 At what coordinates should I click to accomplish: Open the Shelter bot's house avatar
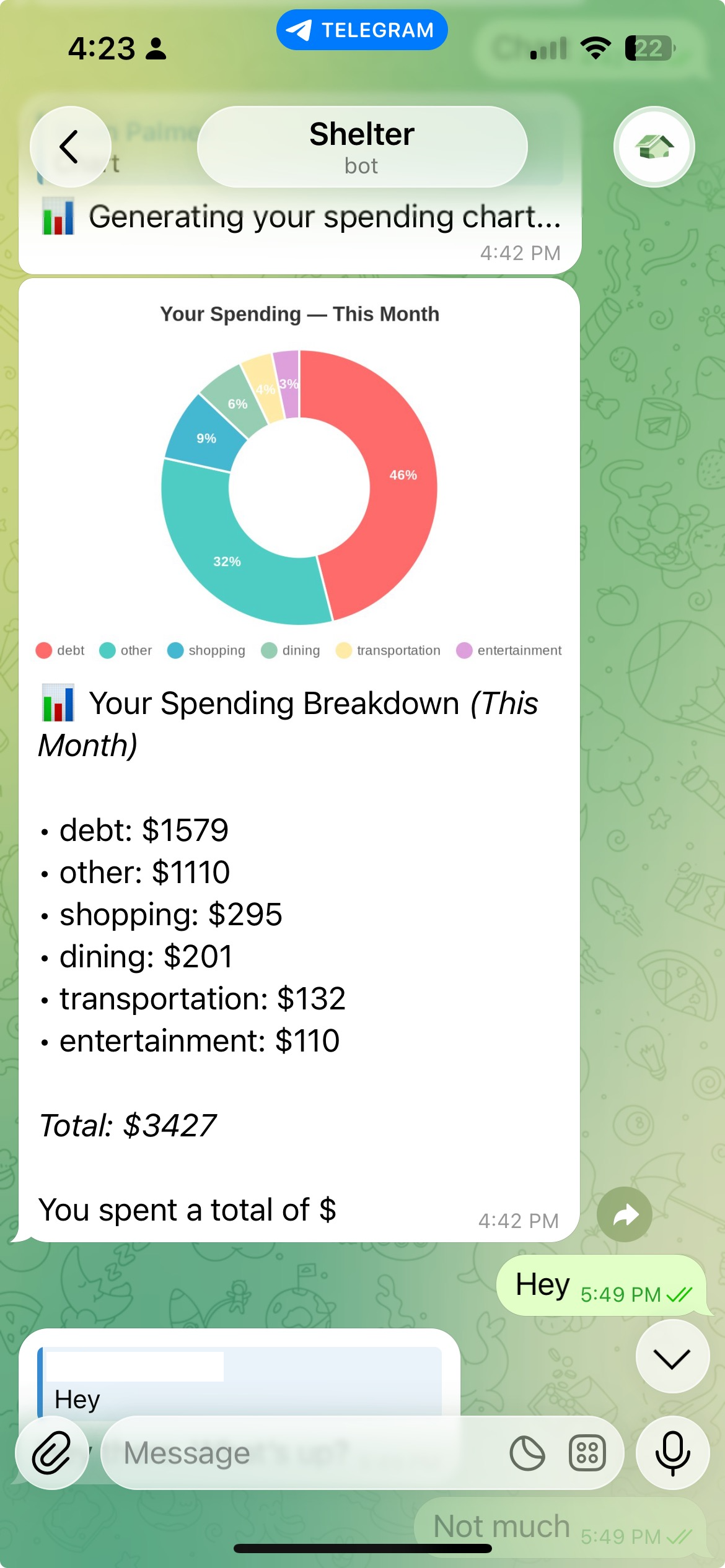(x=654, y=147)
